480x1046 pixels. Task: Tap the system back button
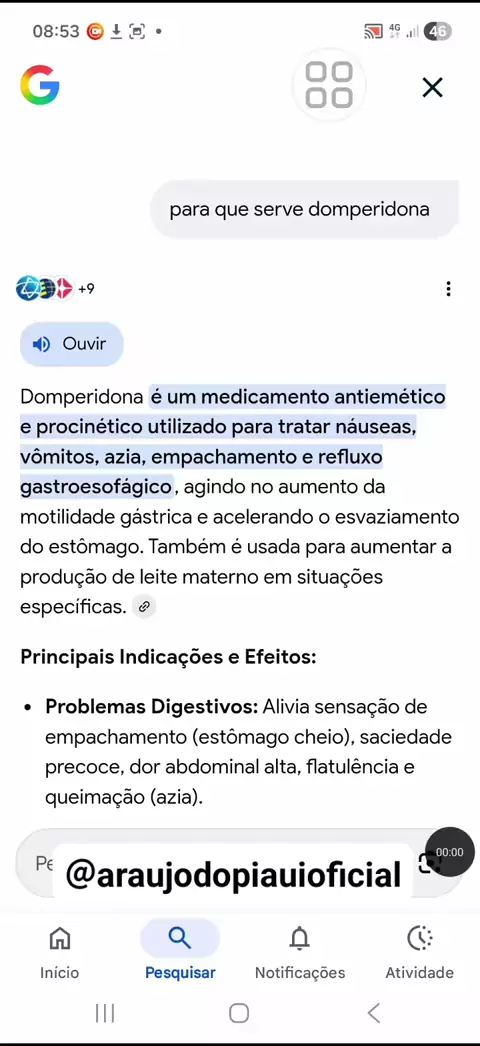[x=374, y=1013]
